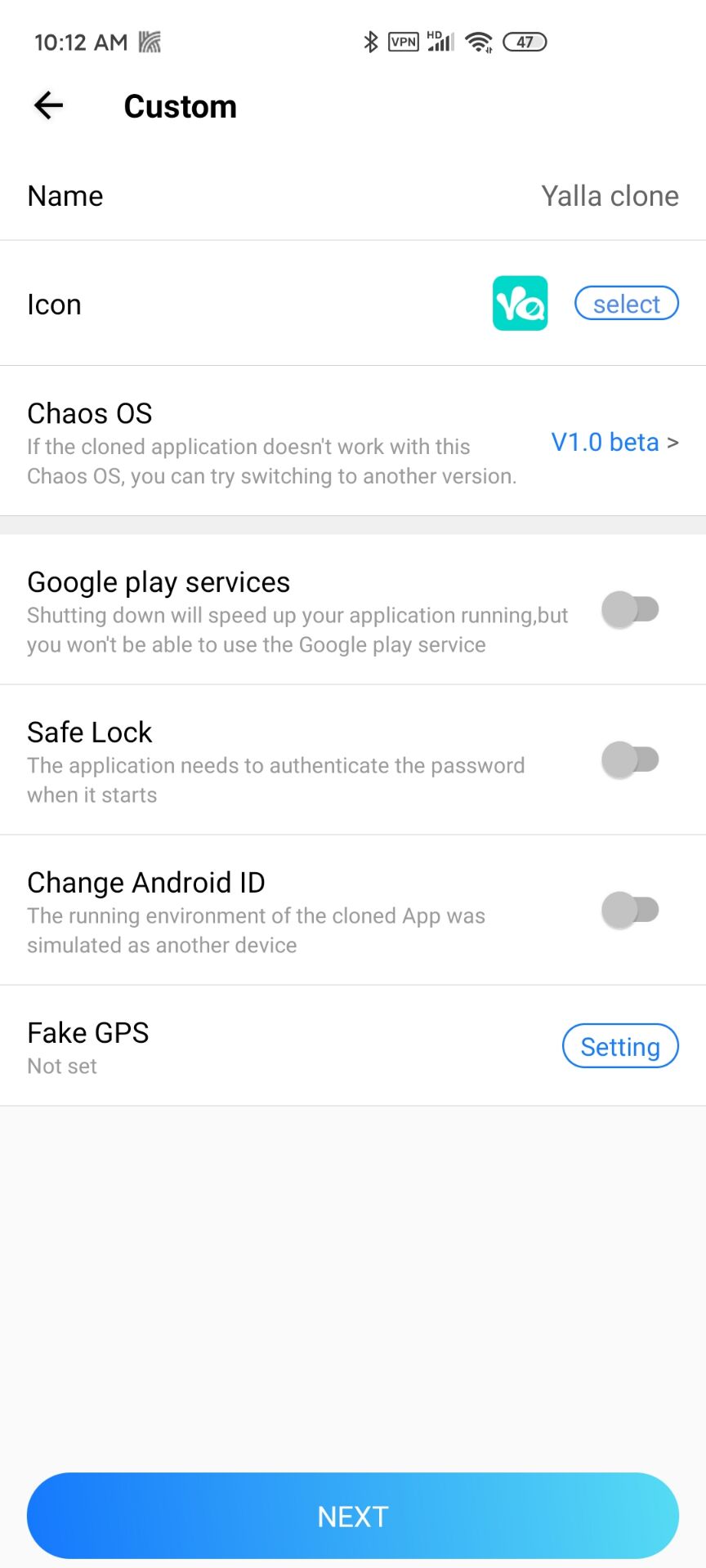This screenshot has height=1568, width=706.
Task: Tap the VPN indicator in the status bar
Action: (402, 40)
